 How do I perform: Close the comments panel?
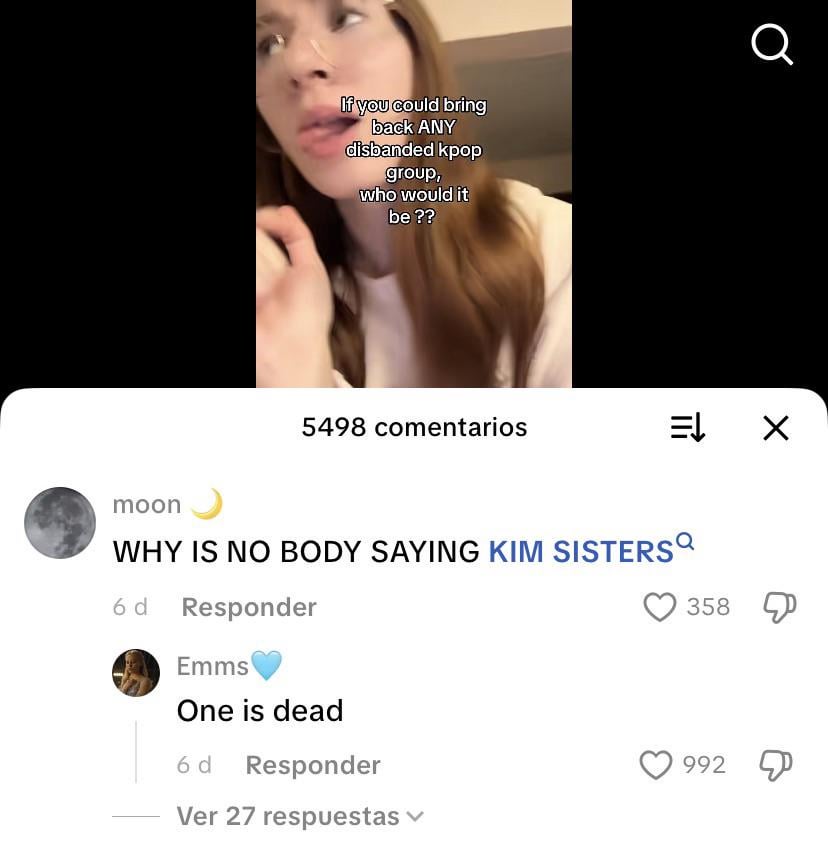point(776,428)
